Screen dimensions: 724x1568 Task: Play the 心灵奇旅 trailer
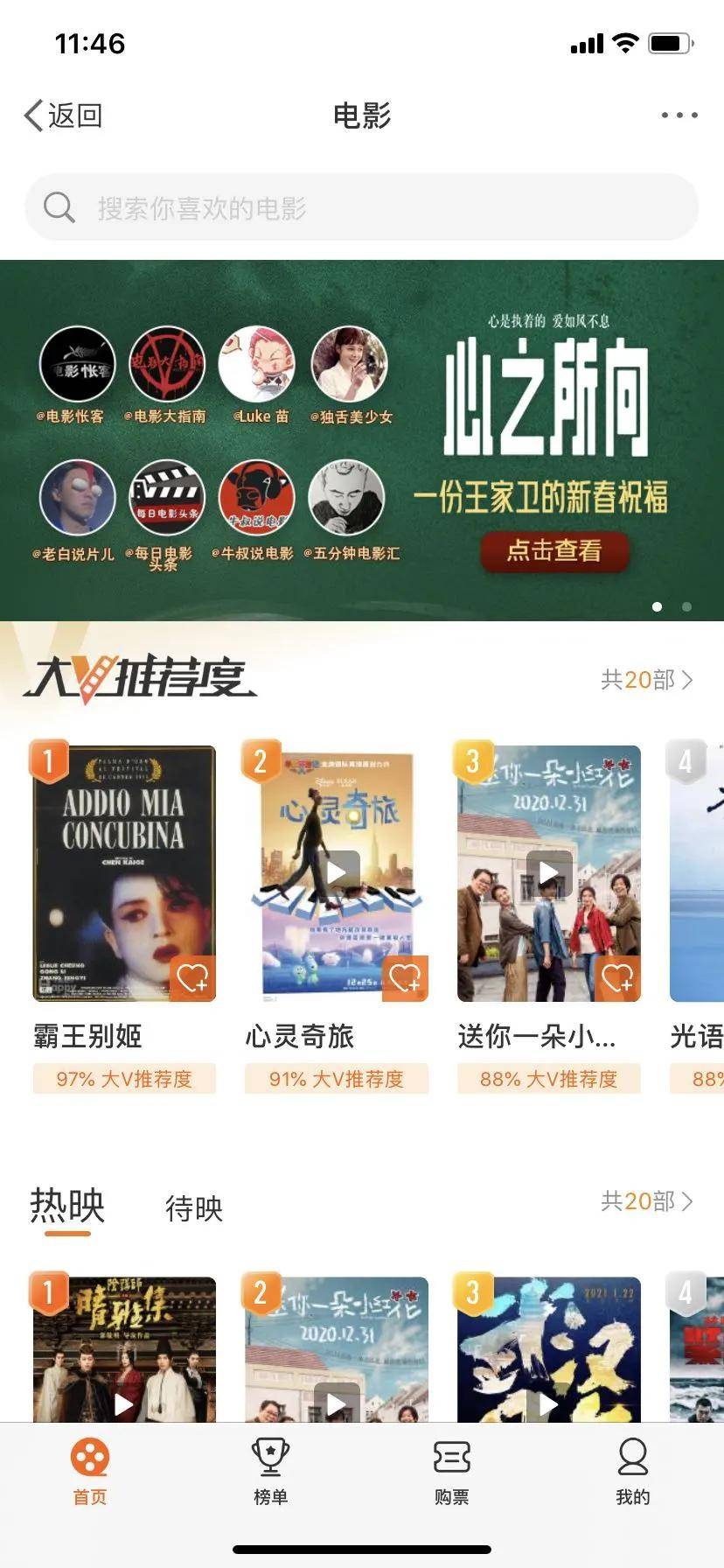point(338,872)
